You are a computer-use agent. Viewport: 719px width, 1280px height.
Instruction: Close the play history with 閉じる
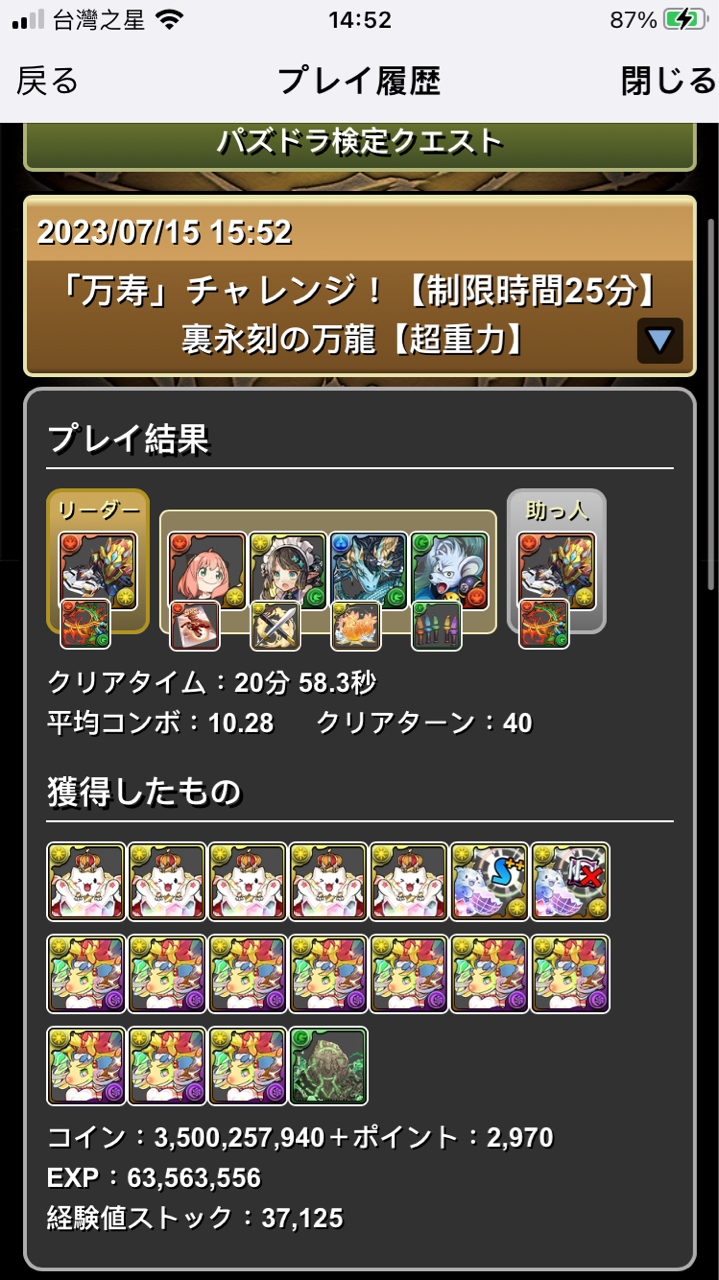667,81
